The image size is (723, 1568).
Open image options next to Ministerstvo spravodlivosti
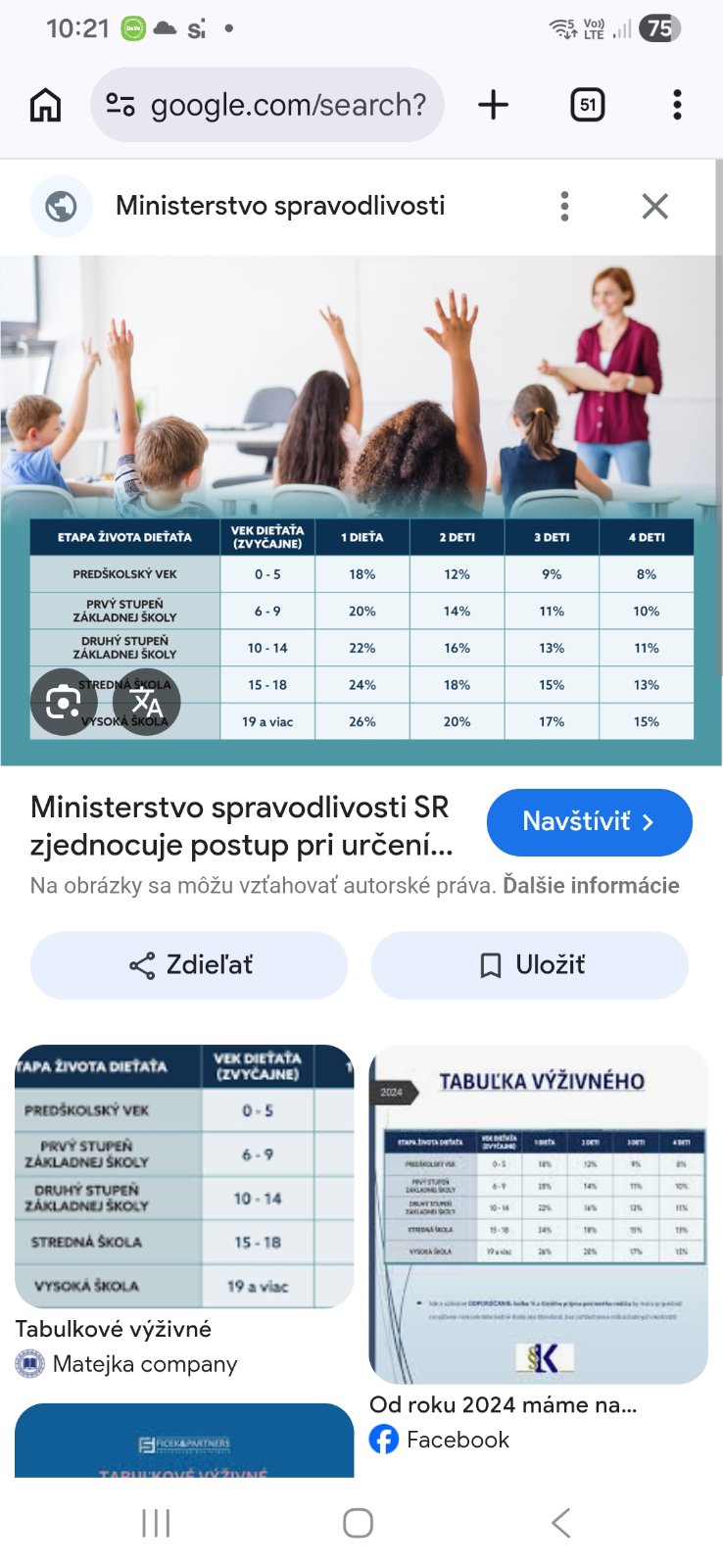(x=564, y=206)
